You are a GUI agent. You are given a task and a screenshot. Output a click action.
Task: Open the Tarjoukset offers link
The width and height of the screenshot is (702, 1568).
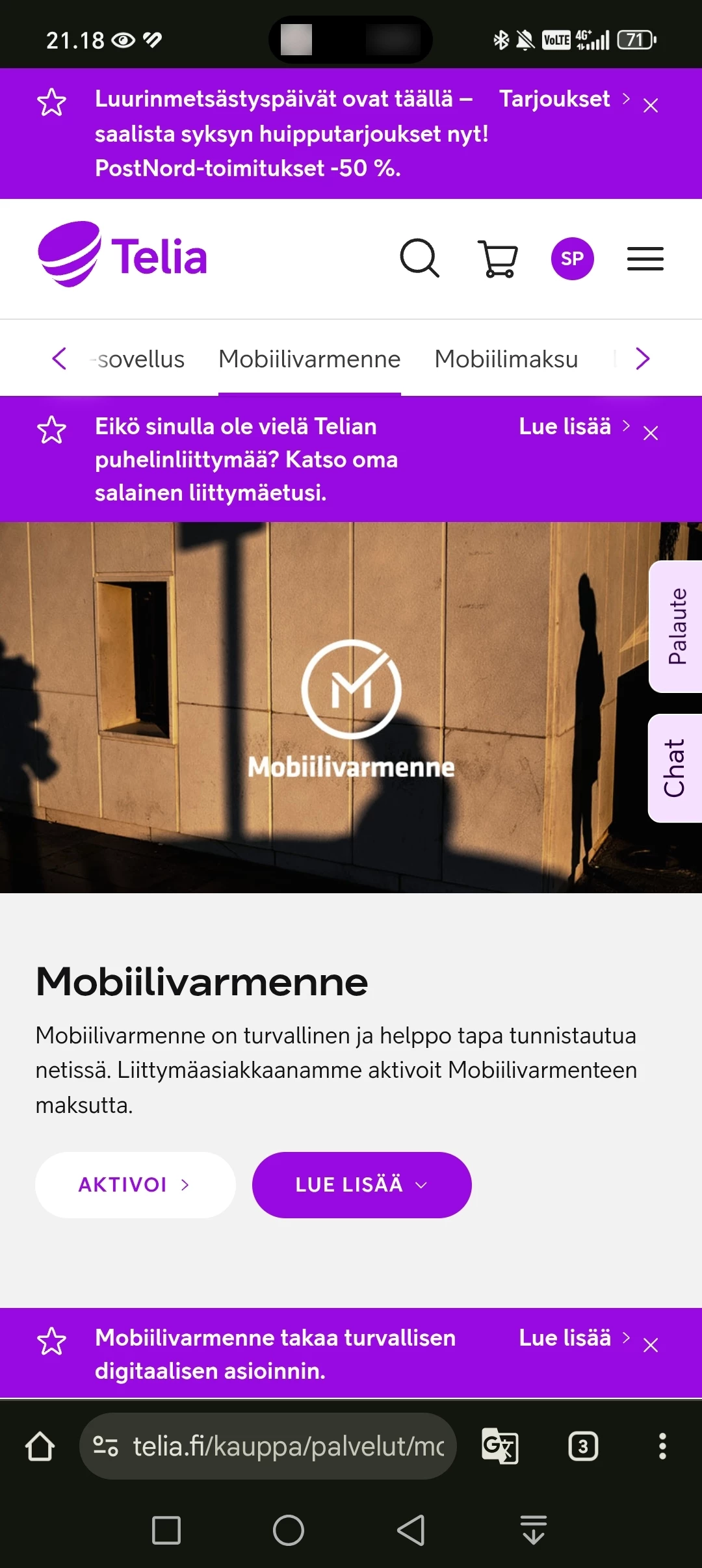[x=563, y=99]
